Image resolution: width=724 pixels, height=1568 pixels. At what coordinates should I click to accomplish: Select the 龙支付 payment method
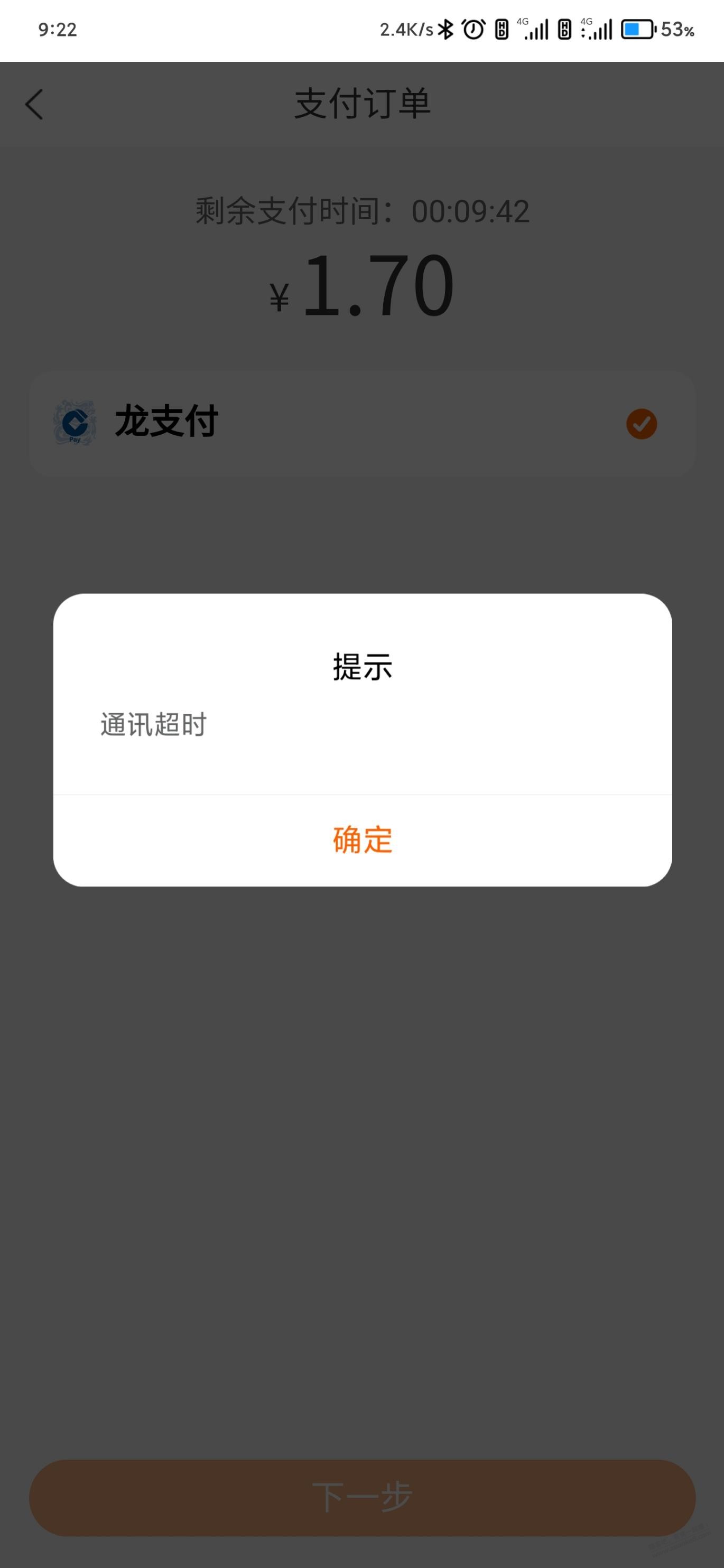pos(363,423)
